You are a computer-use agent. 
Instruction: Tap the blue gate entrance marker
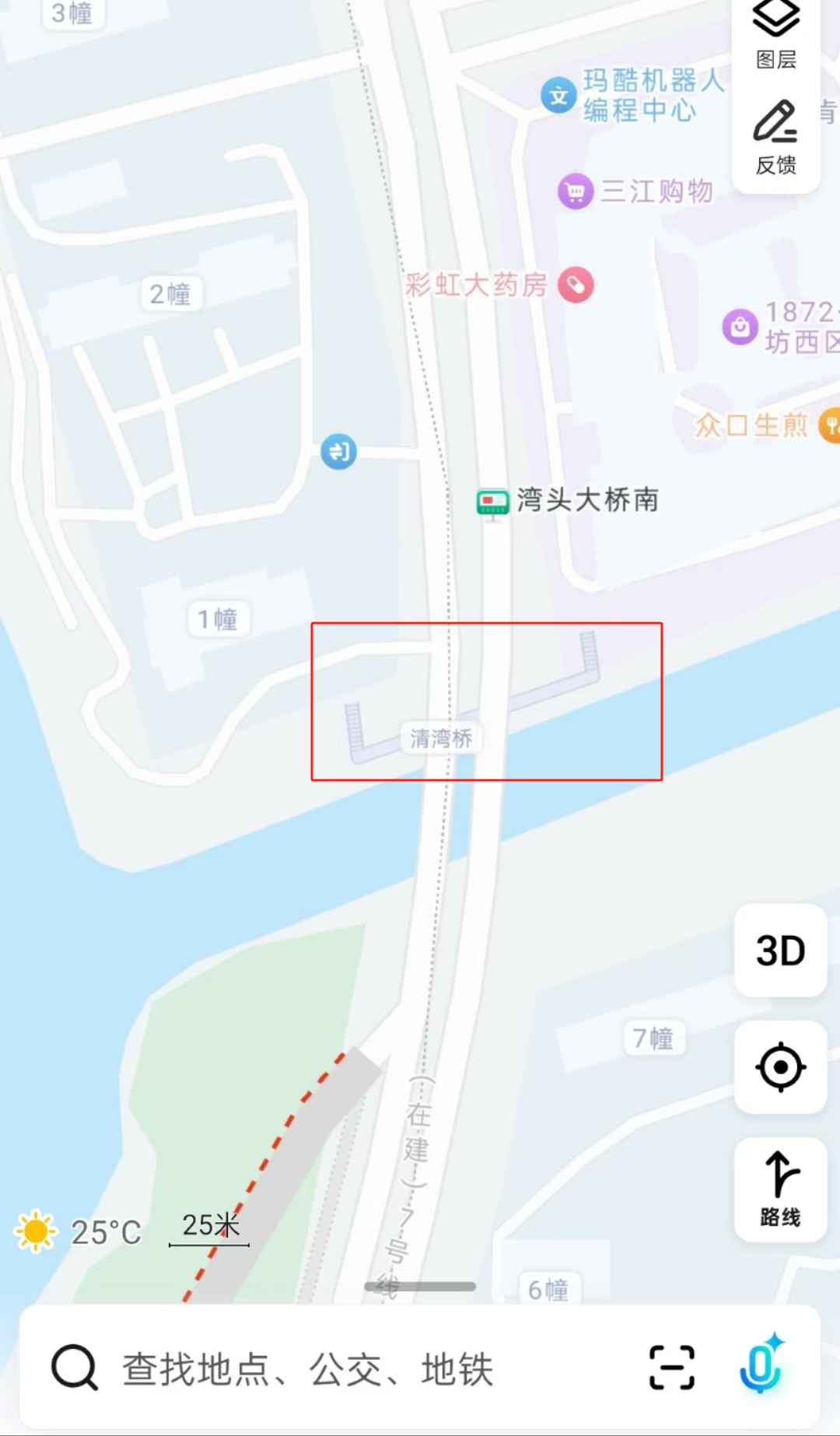click(x=338, y=451)
